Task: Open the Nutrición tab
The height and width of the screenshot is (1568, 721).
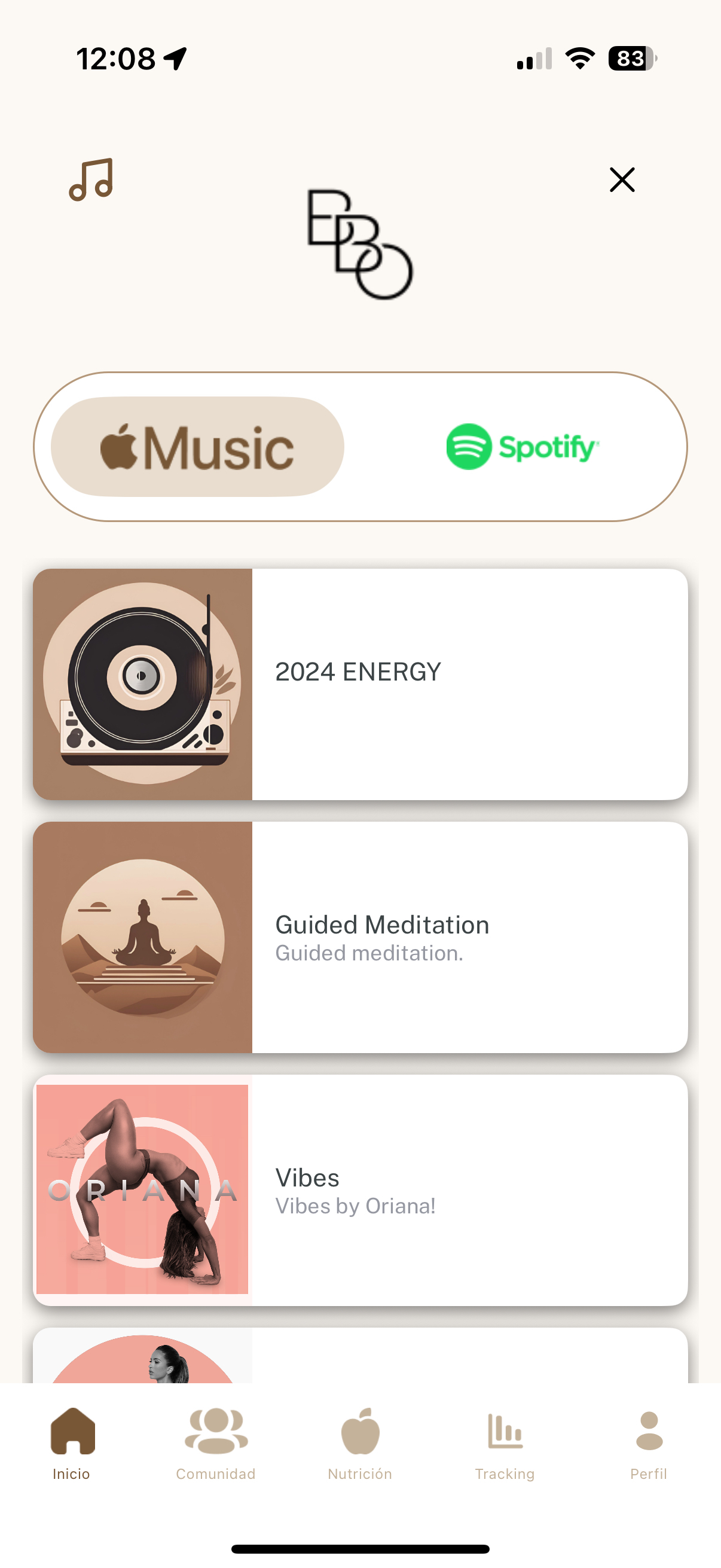Action: point(360,1442)
